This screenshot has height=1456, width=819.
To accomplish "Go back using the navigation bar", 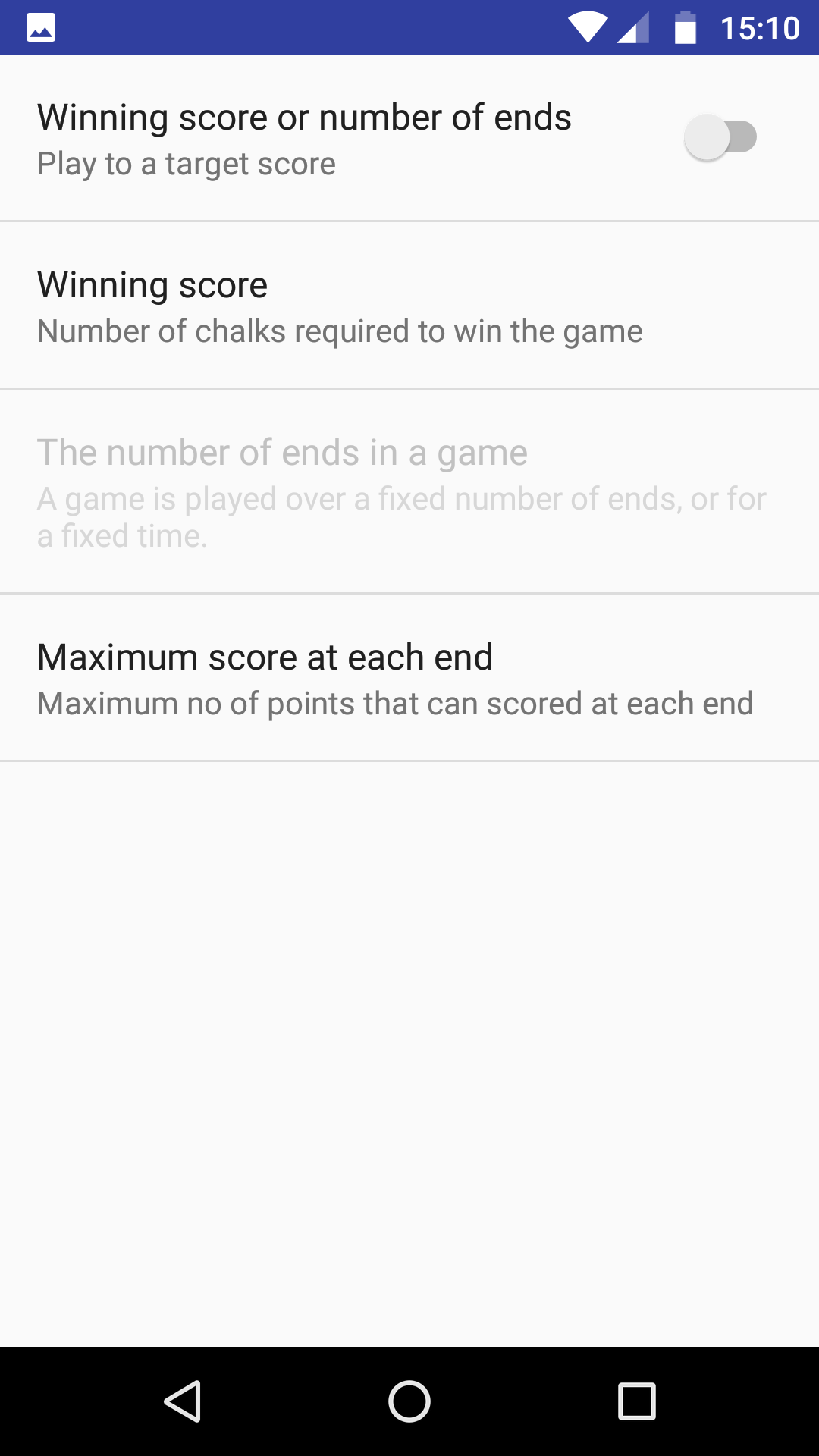I will pos(183,1401).
